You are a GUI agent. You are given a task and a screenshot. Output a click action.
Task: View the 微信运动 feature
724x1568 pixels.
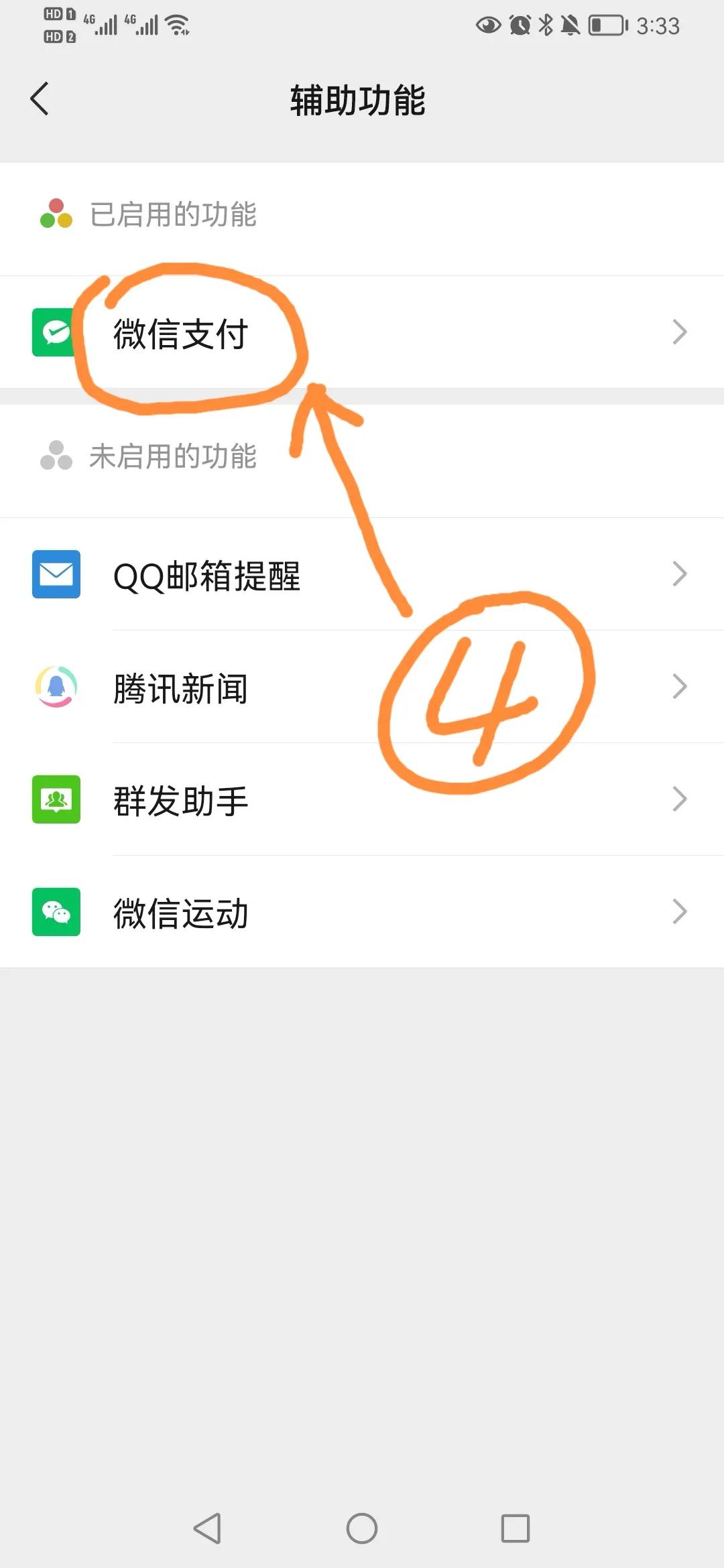pyautogui.click(x=362, y=913)
